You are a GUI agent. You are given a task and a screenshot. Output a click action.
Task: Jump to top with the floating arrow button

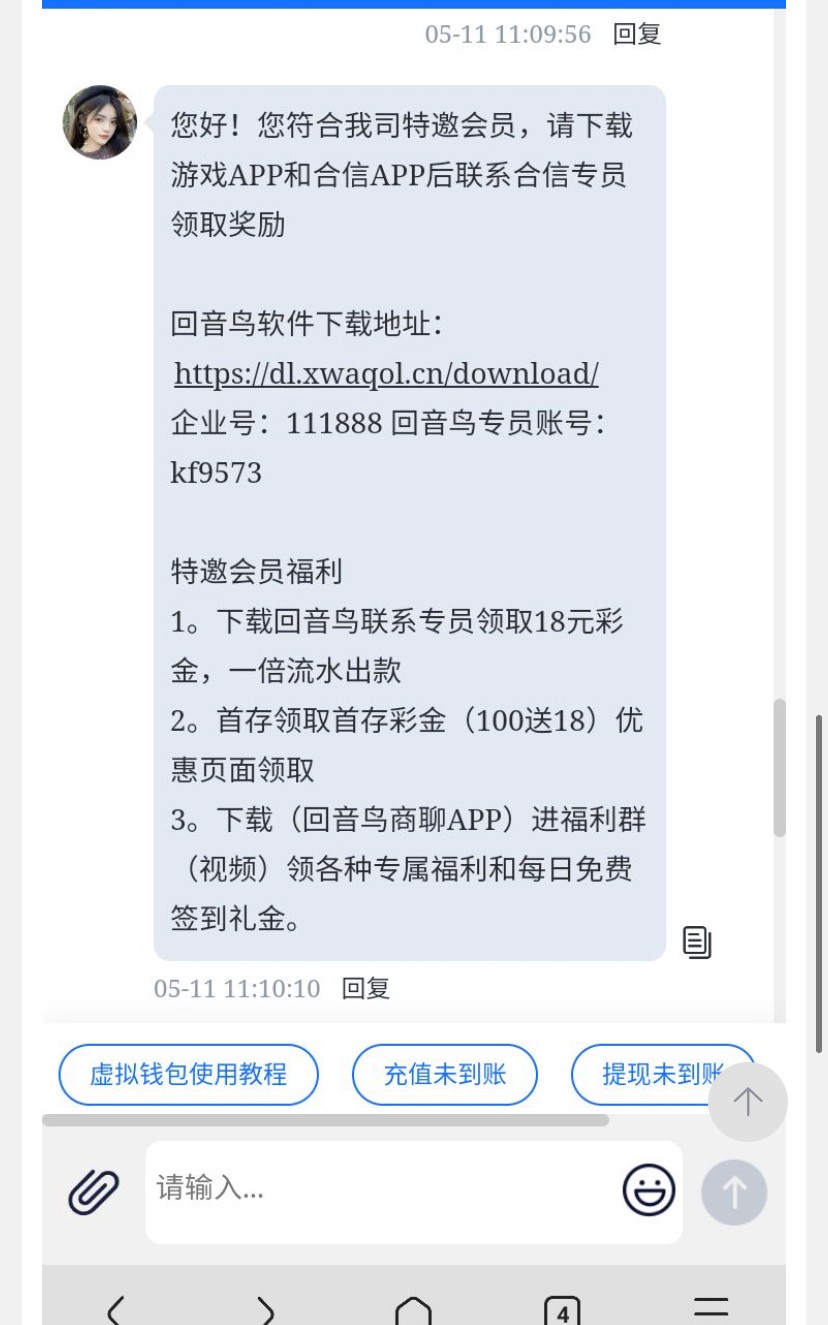point(747,1102)
